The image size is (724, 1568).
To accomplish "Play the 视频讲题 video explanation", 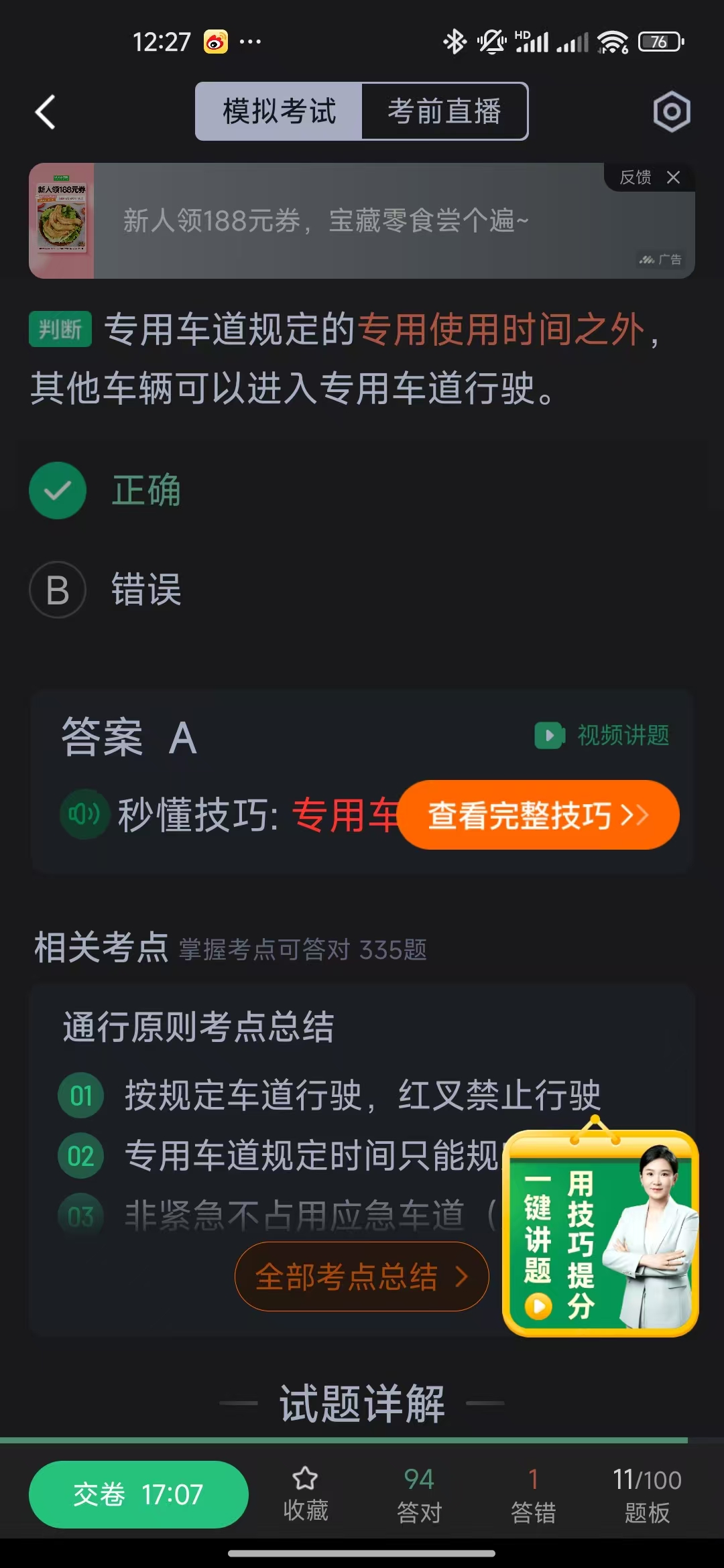I will pyautogui.click(x=600, y=735).
